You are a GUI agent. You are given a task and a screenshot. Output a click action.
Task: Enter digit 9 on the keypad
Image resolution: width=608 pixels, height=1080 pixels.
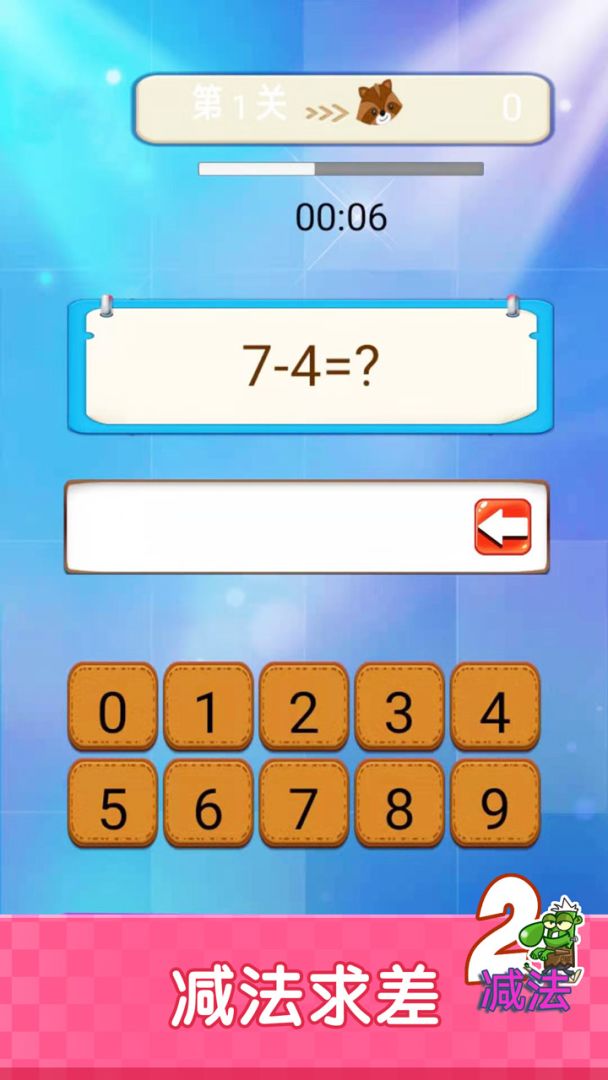point(495,803)
